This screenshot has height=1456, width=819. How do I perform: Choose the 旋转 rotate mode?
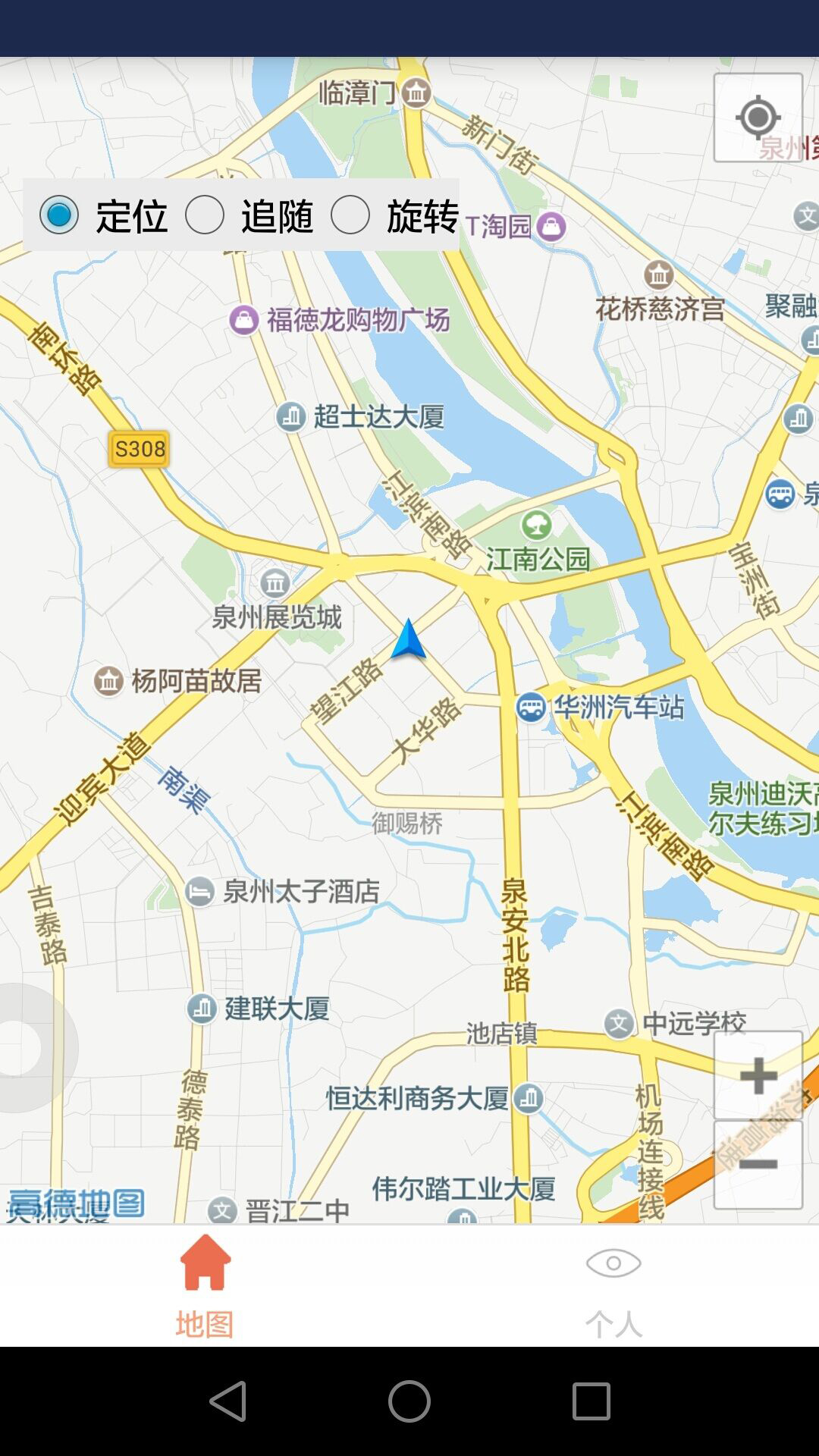point(350,215)
